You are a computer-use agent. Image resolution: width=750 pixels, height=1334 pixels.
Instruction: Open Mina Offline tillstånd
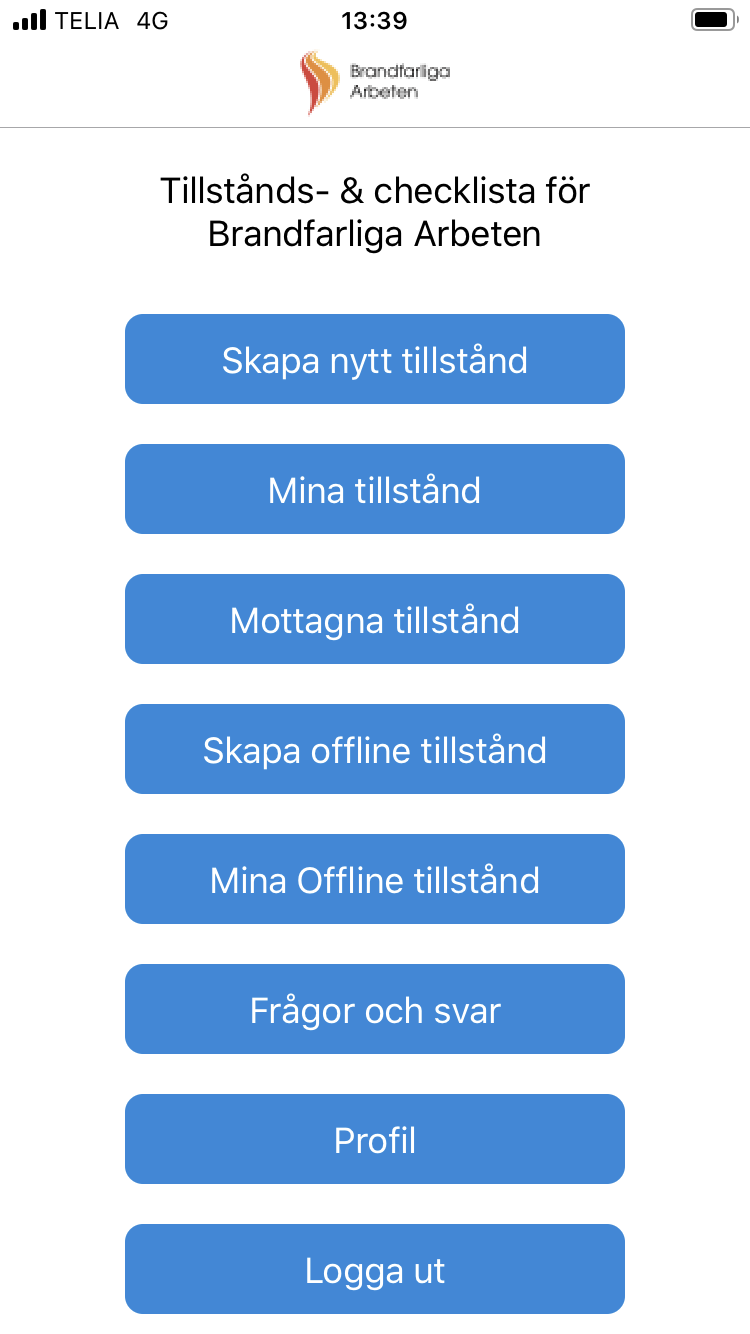(375, 879)
